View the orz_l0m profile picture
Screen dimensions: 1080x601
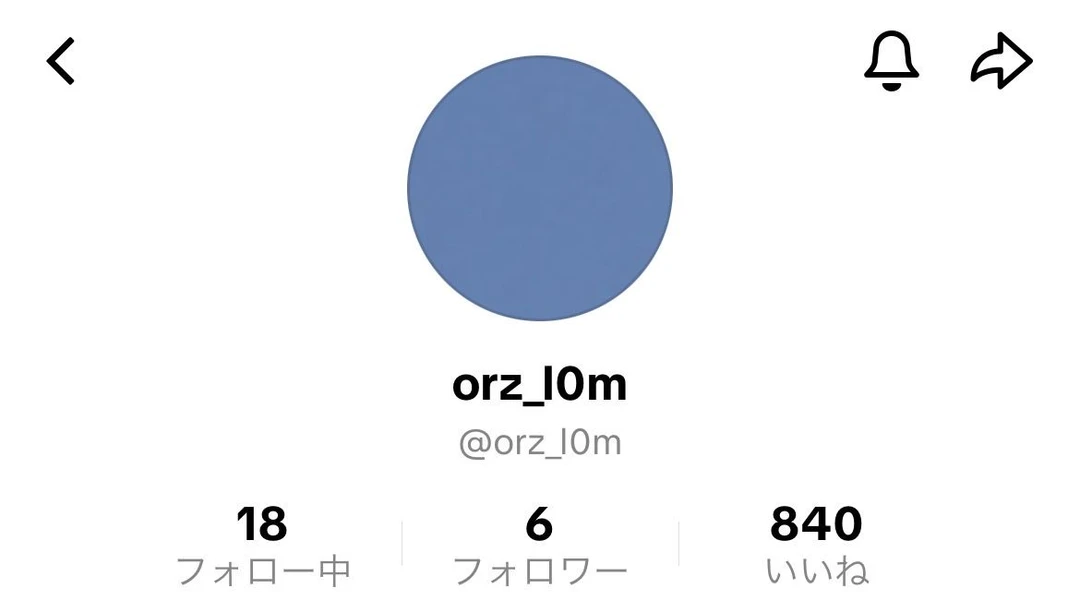(x=540, y=188)
